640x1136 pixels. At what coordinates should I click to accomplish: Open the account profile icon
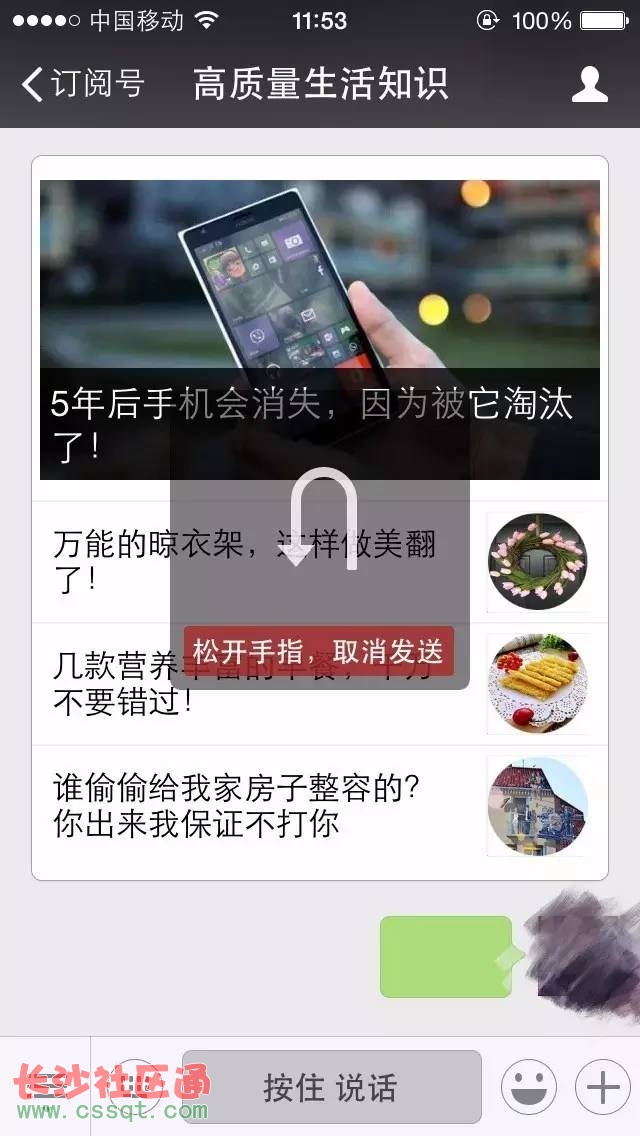[589, 85]
